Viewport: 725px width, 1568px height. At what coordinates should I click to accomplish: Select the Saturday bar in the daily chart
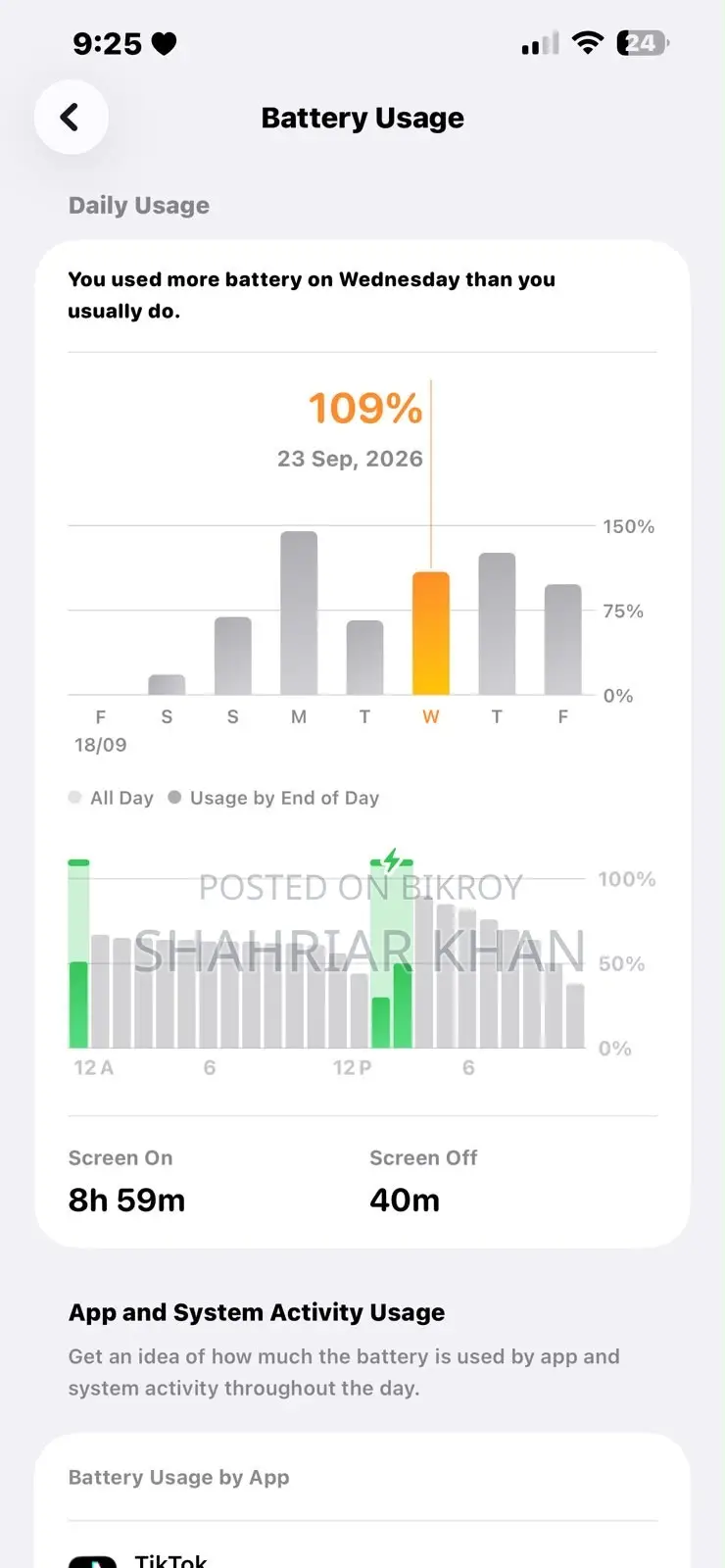click(167, 684)
